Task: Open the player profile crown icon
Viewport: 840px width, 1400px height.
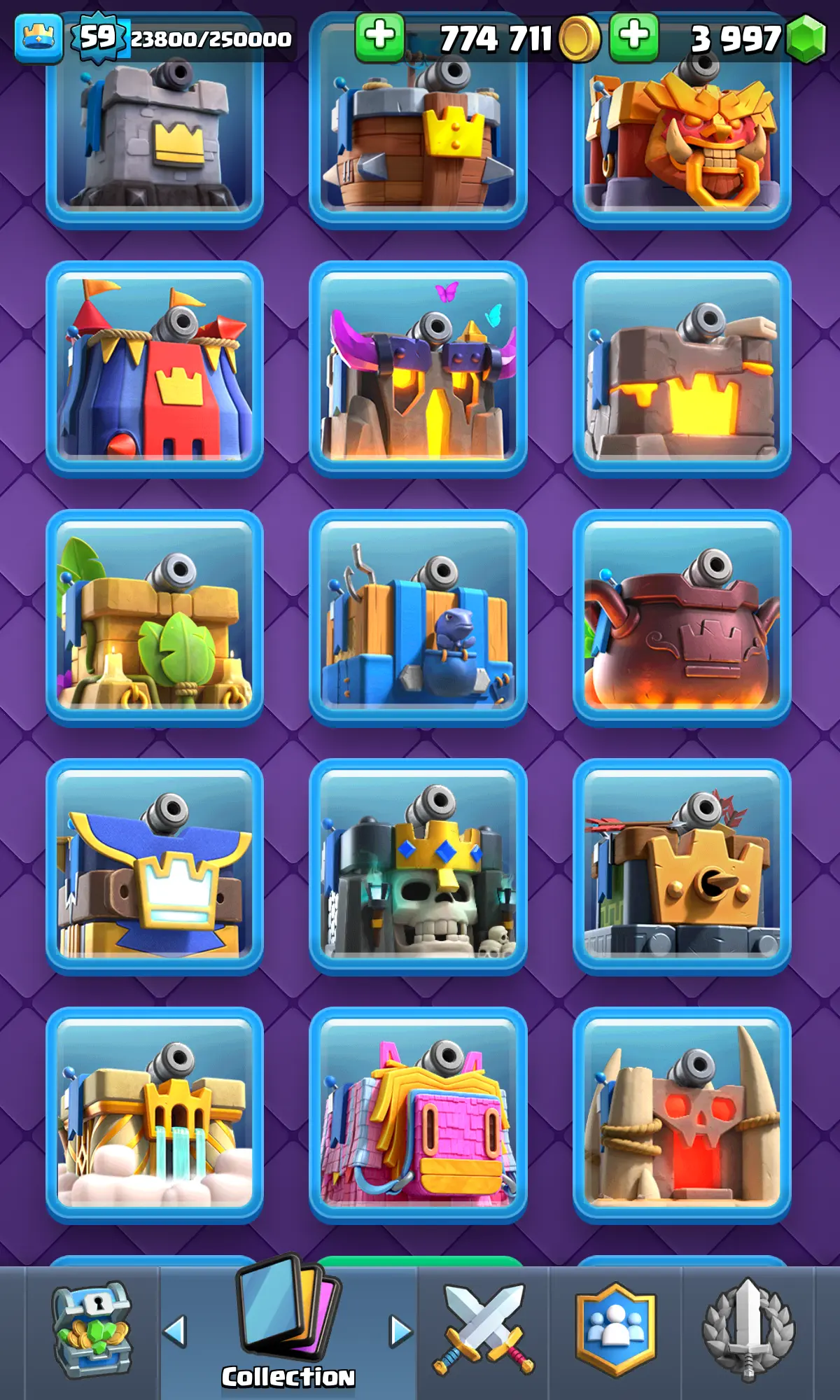Action: (38, 38)
